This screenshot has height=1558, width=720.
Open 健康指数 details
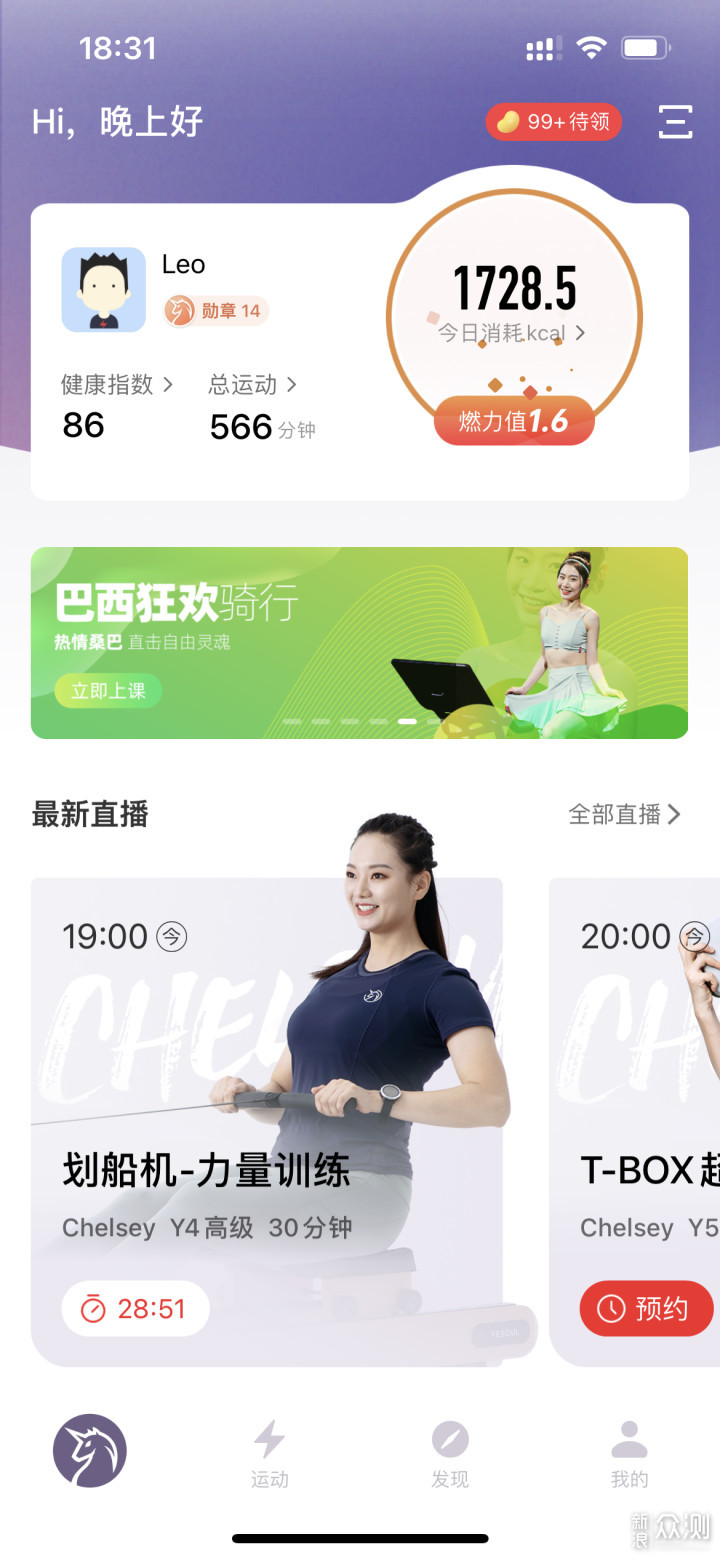116,385
